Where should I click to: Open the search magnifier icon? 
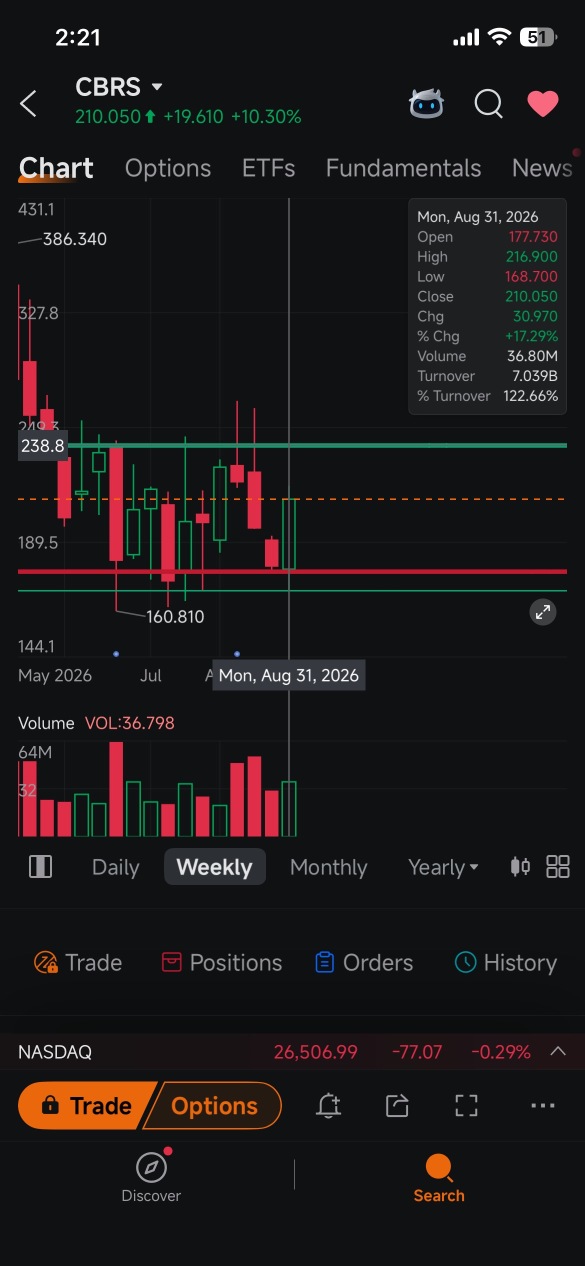488,103
